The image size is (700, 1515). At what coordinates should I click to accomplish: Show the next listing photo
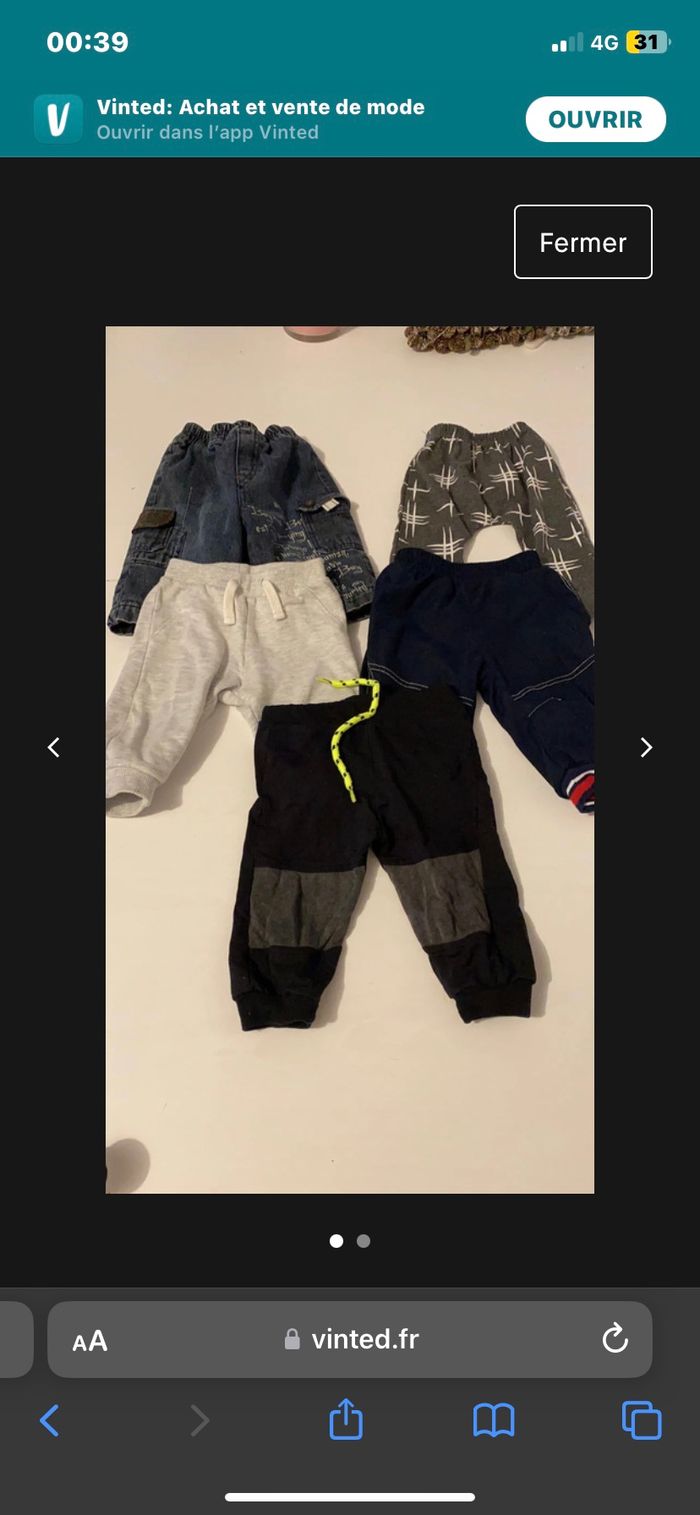pos(646,747)
